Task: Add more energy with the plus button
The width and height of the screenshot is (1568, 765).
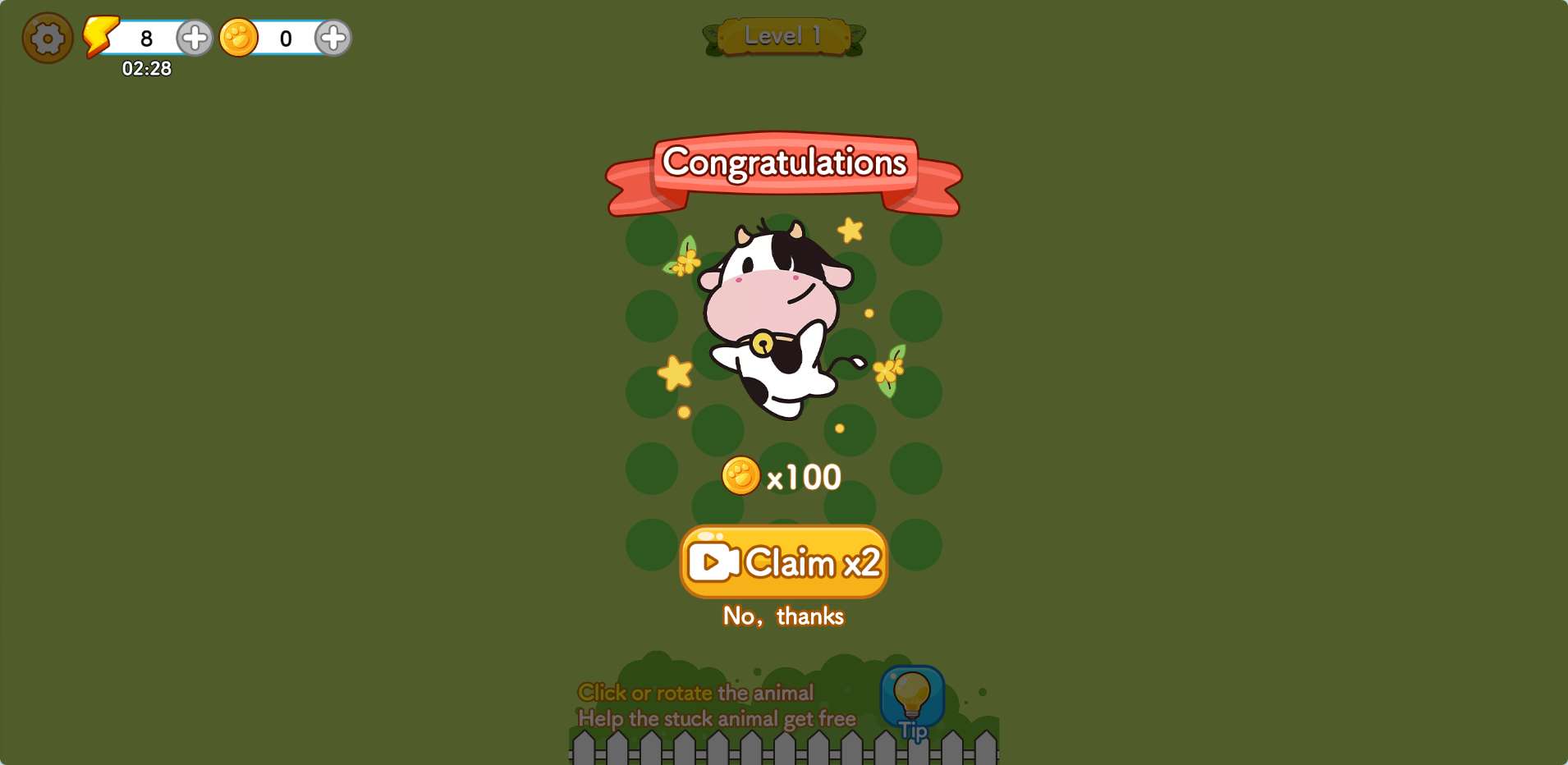Action: tap(195, 38)
